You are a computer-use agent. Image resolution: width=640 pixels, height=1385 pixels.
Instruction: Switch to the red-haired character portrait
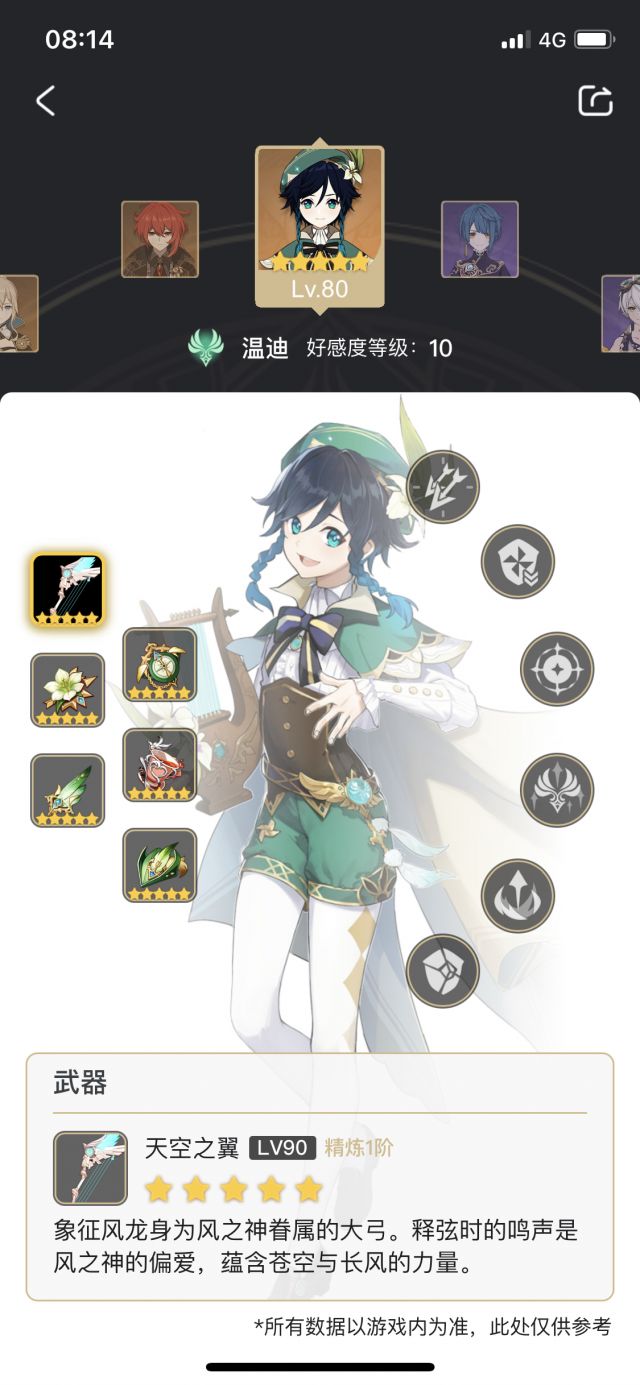[x=160, y=239]
